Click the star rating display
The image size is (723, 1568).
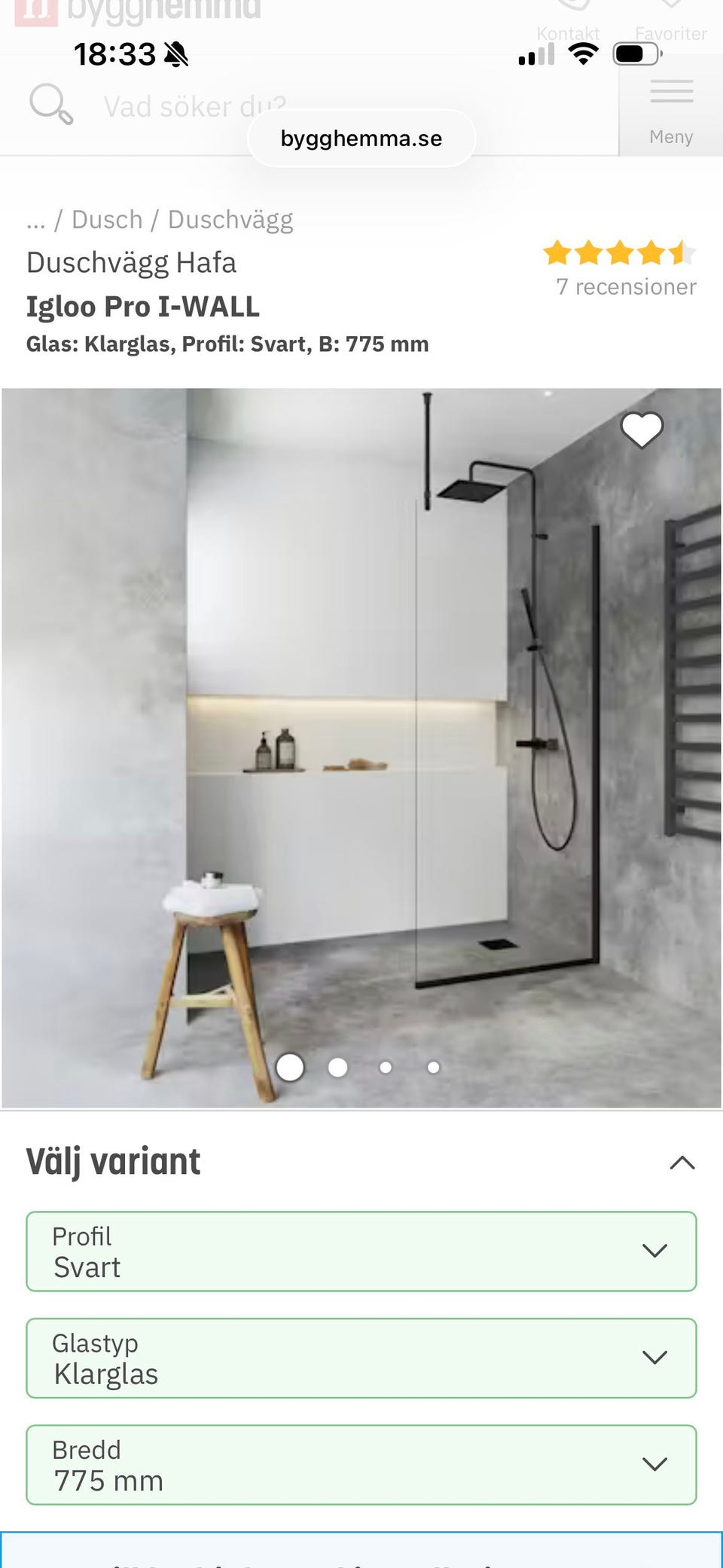pyautogui.click(x=618, y=254)
